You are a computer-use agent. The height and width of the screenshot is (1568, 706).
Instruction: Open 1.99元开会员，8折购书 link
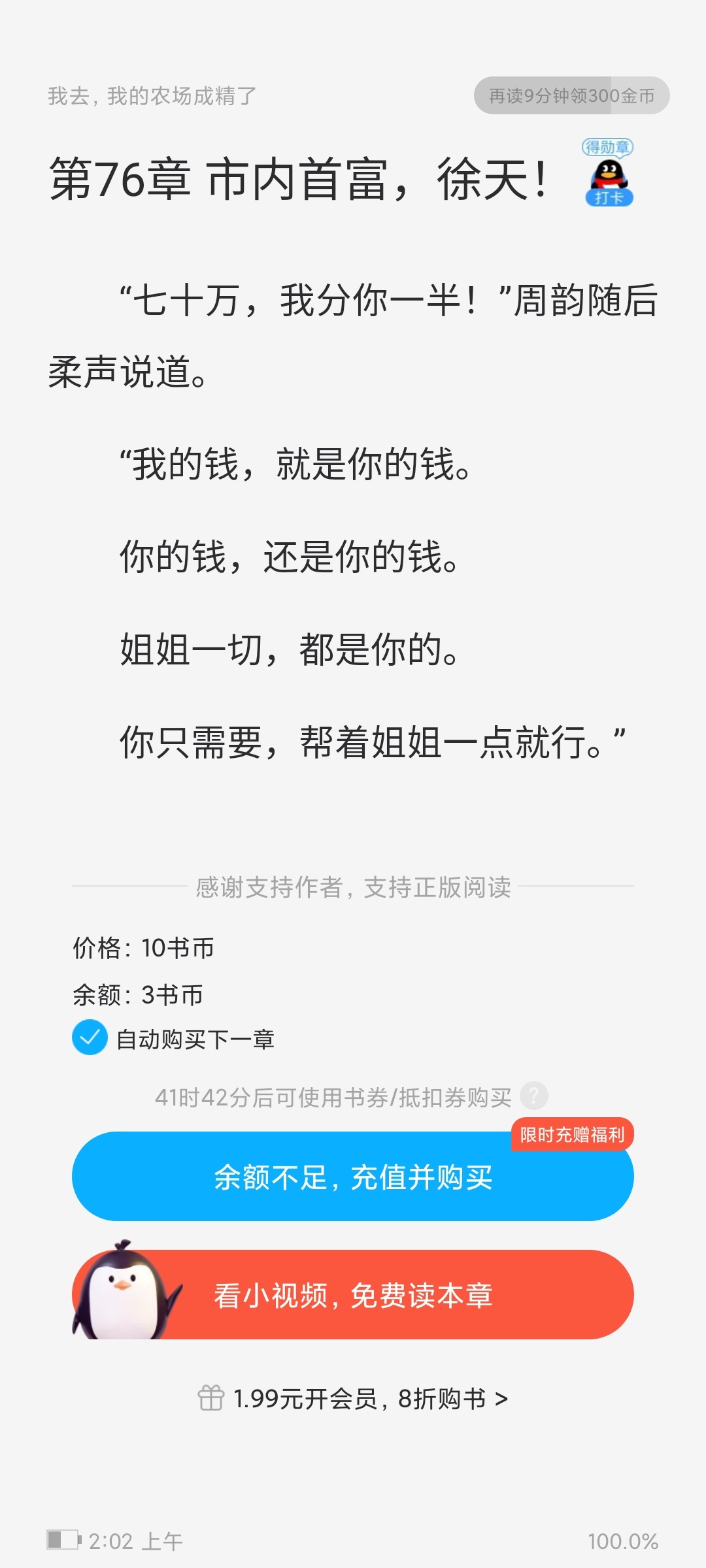(x=353, y=1398)
